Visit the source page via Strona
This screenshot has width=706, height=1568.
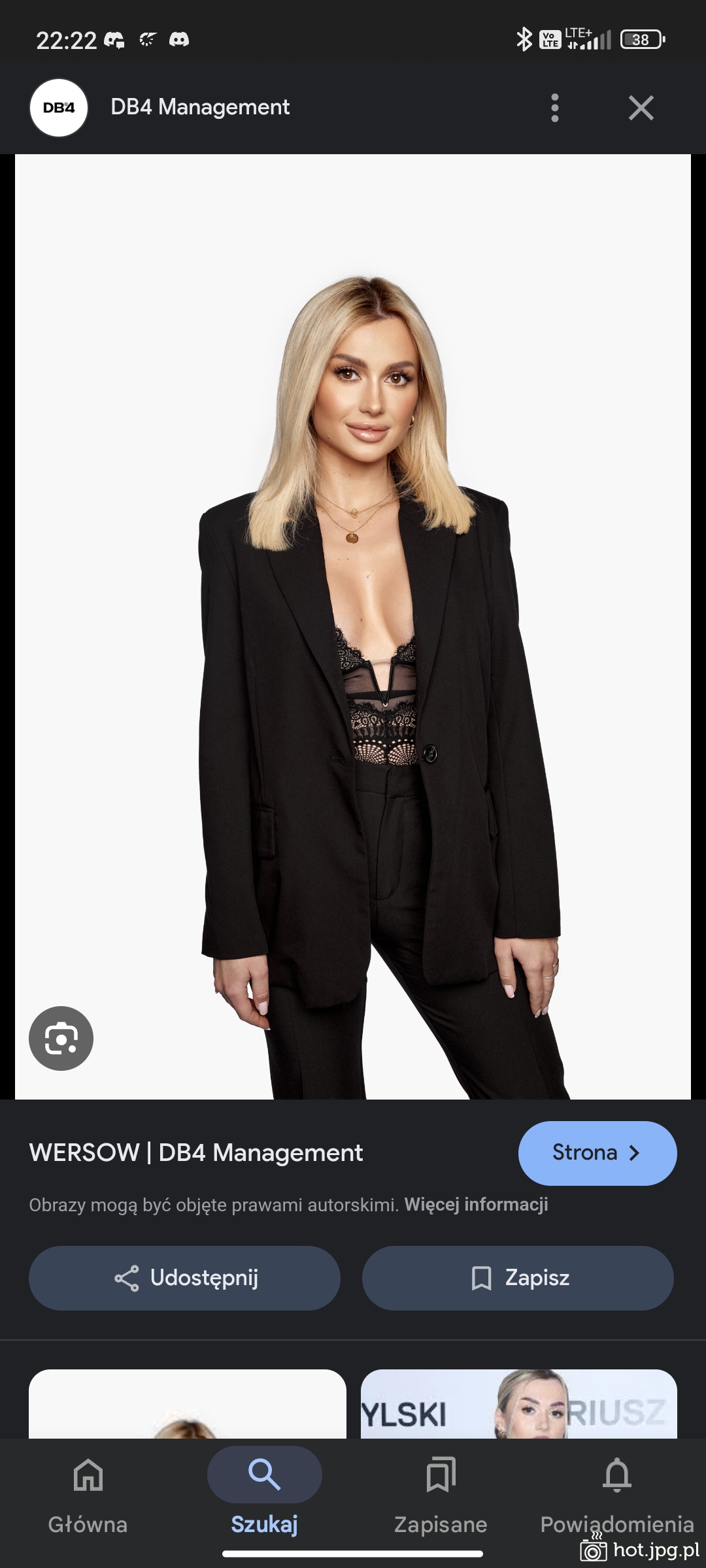point(597,1153)
